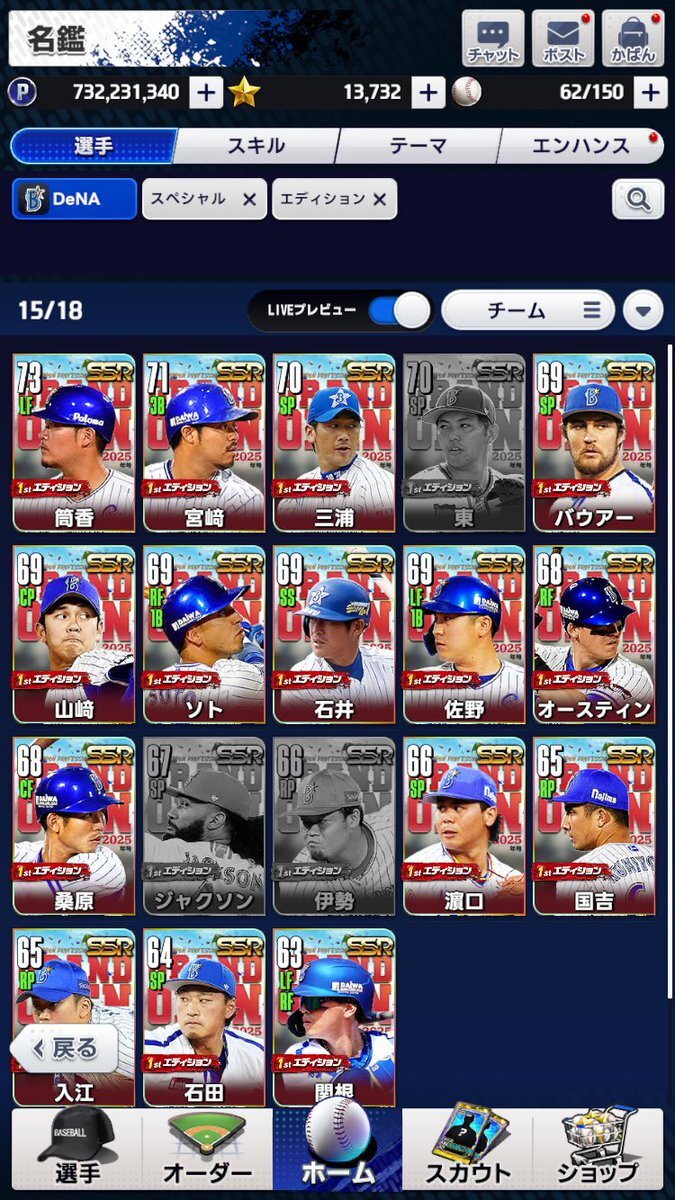Tap the DeNA team filter
The width and height of the screenshot is (675, 1200).
coord(75,199)
